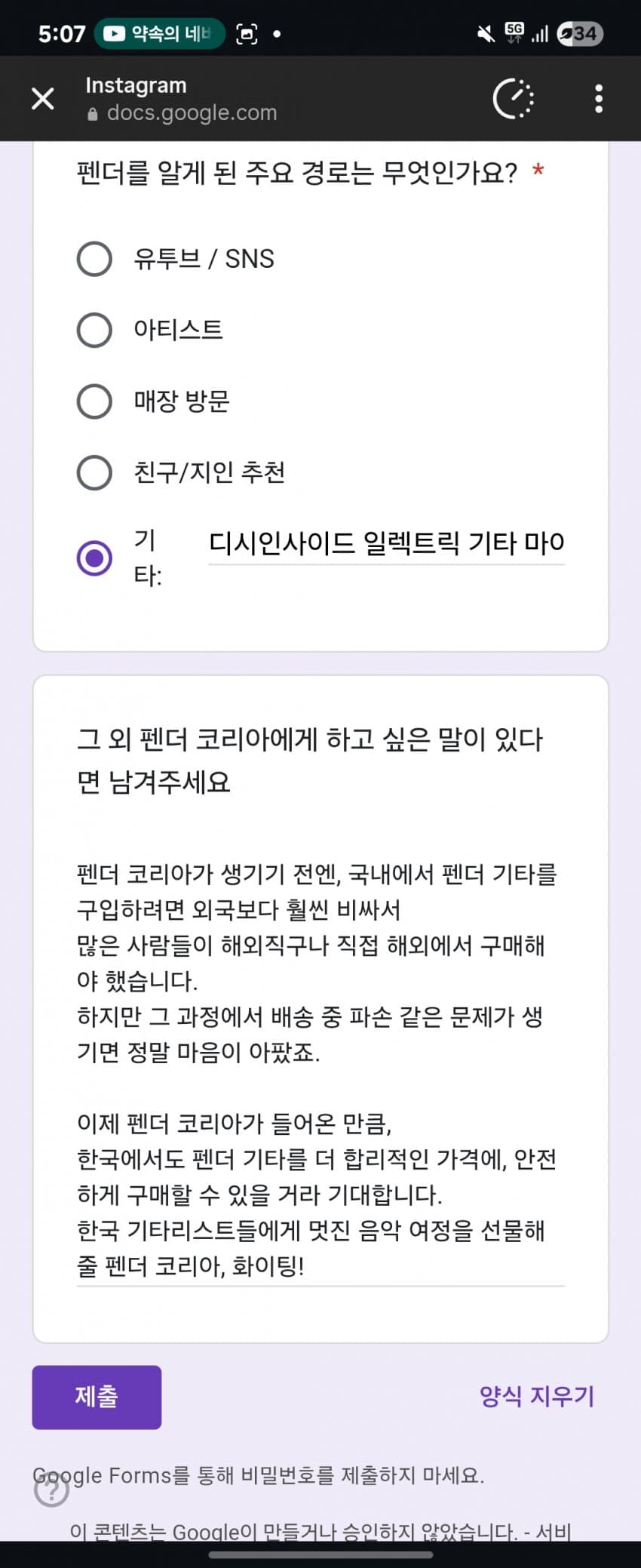The height and width of the screenshot is (1568, 641).
Task: Choose the 아티스트 radio option
Action: [x=94, y=330]
